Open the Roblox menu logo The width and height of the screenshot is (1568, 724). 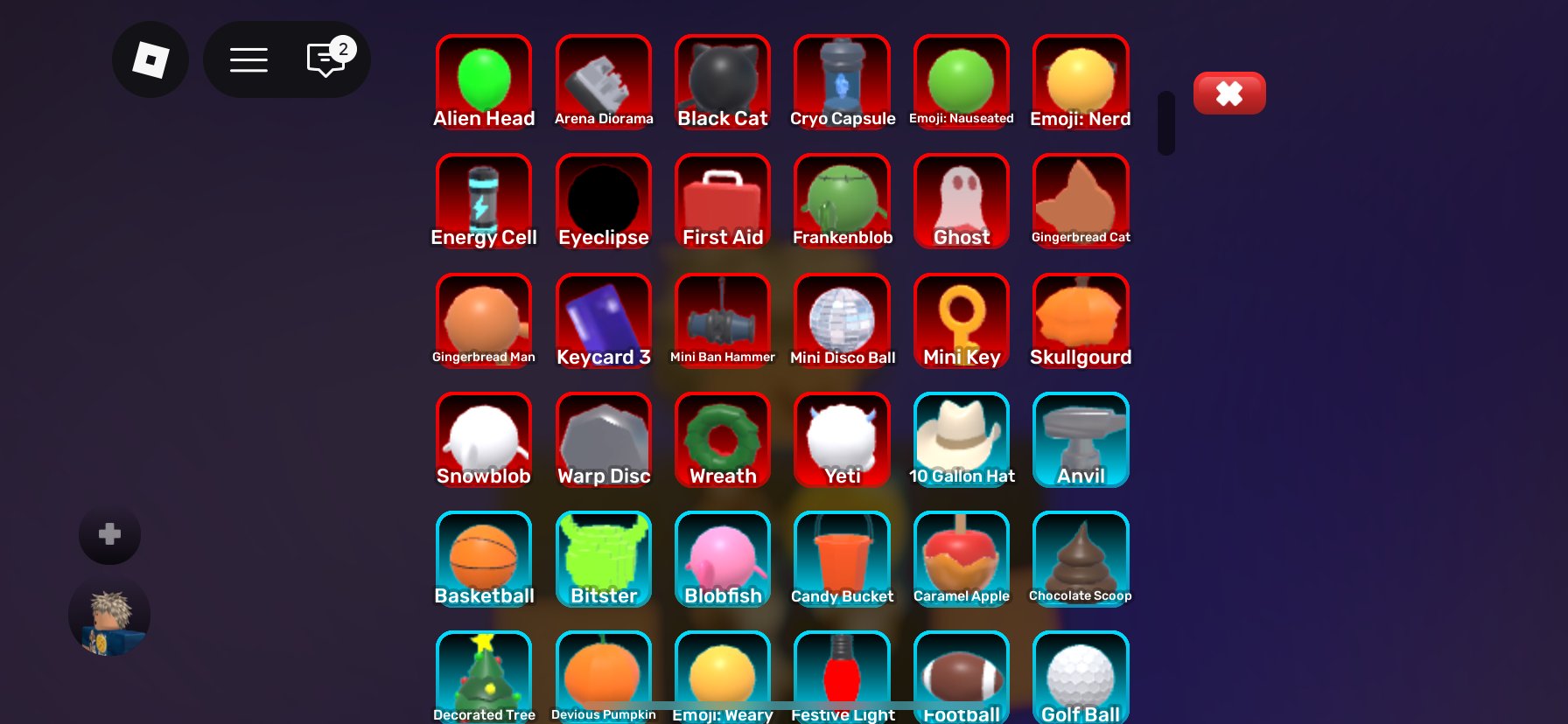[150, 59]
